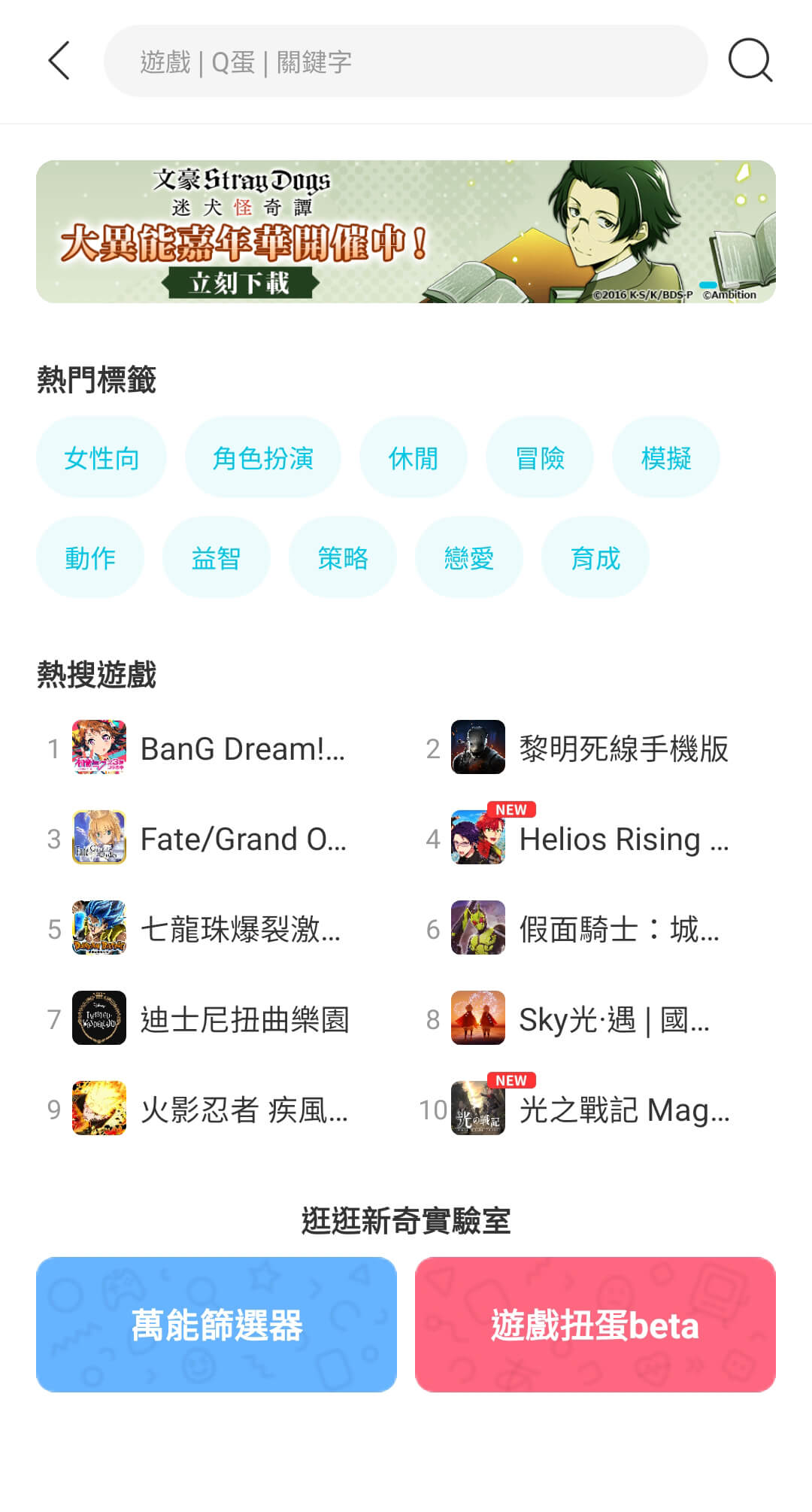This screenshot has width=812, height=1512.
Task: Choose the 戀愛 tag
Action: pyautogui.click(x=468, y=557)
